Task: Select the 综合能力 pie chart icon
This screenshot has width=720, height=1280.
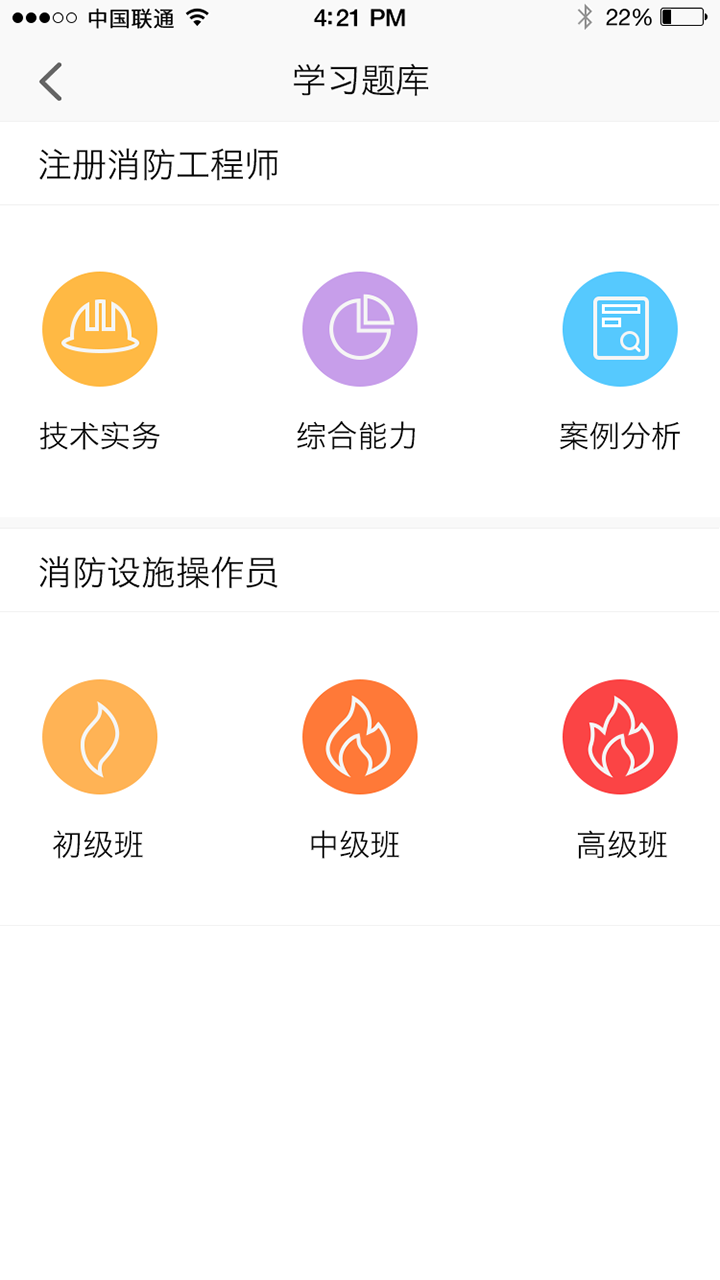Action: click(360, 328)
